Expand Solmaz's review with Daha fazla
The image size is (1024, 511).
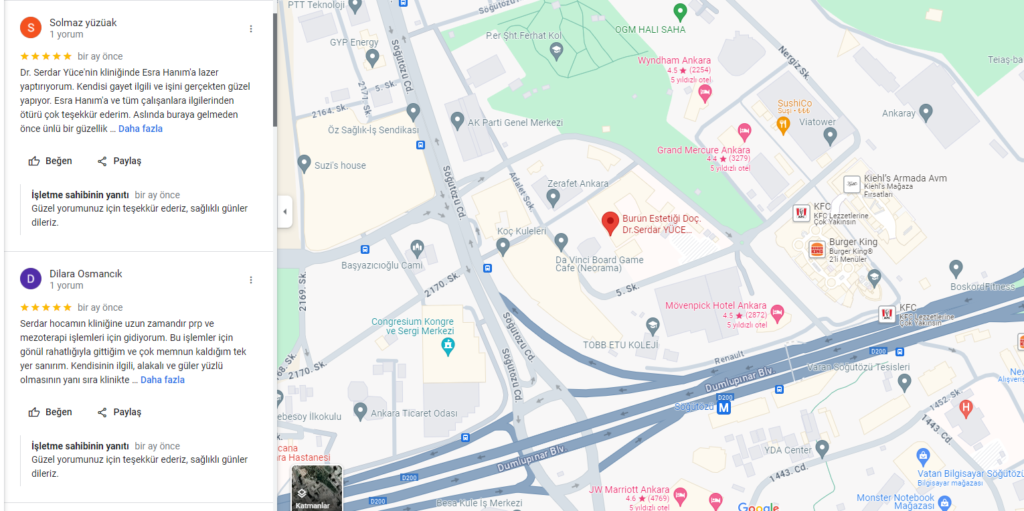coord(140,129)
